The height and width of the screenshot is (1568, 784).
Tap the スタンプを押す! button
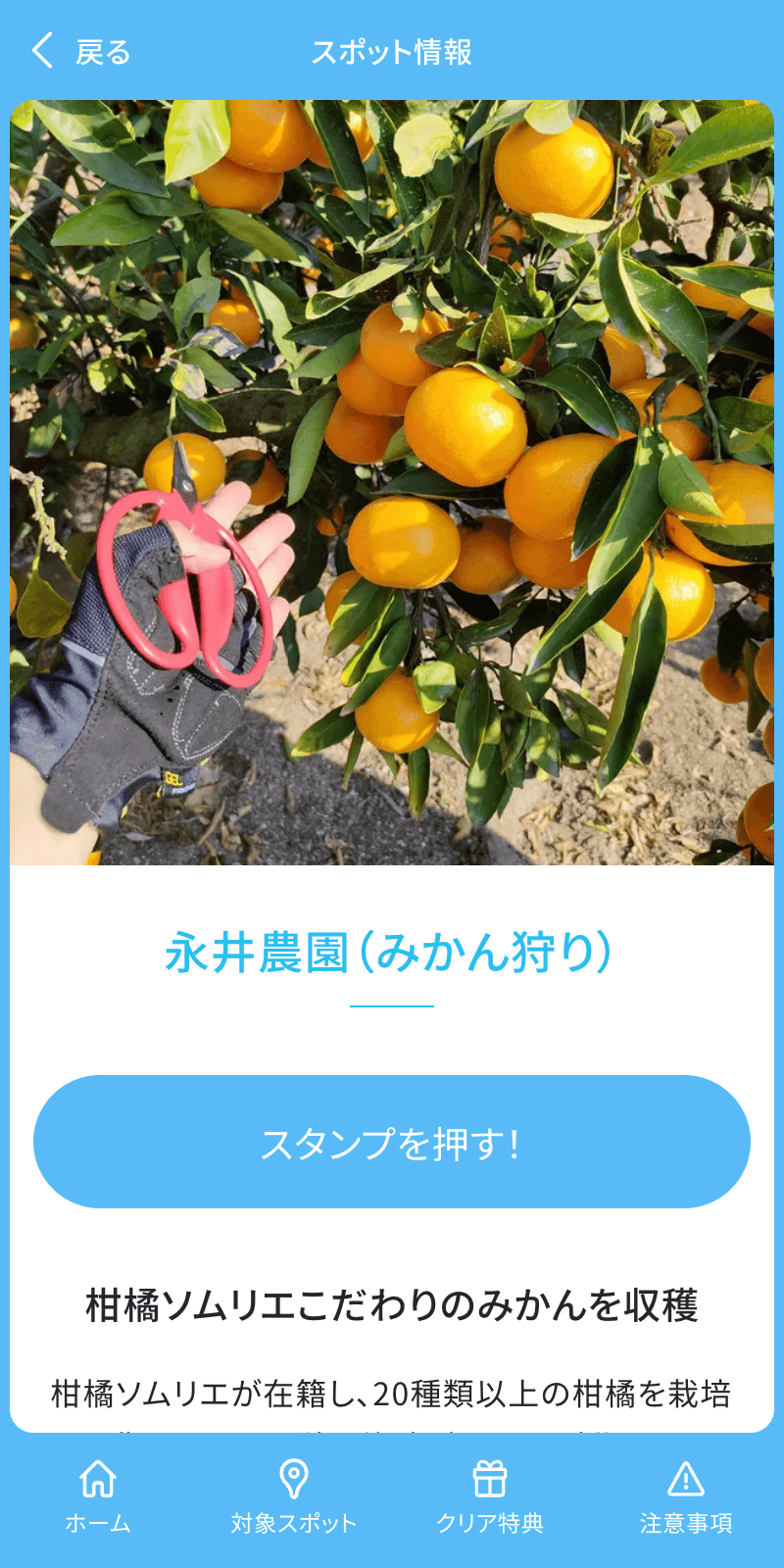(392, 1142)
